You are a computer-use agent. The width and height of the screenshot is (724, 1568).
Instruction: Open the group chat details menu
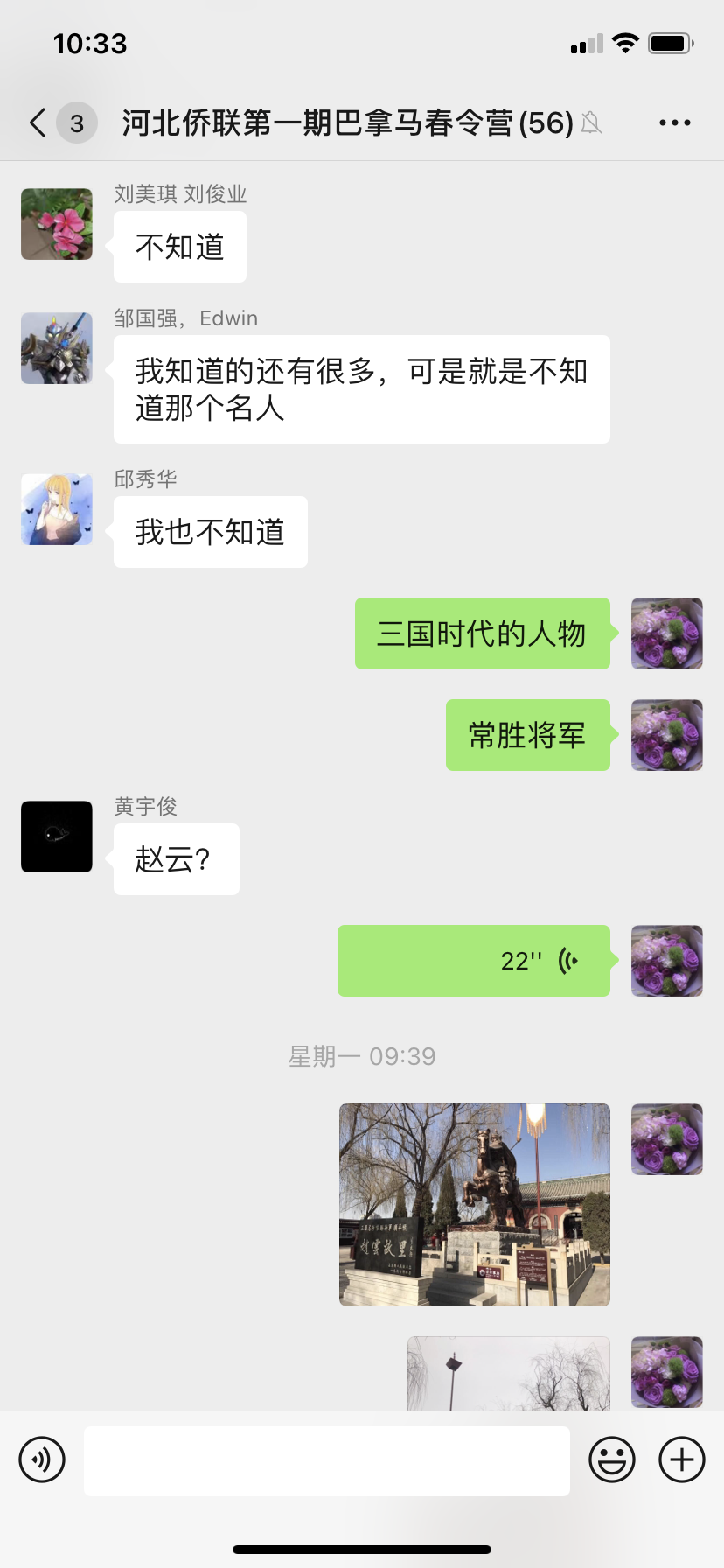click(x=674, y=122)
